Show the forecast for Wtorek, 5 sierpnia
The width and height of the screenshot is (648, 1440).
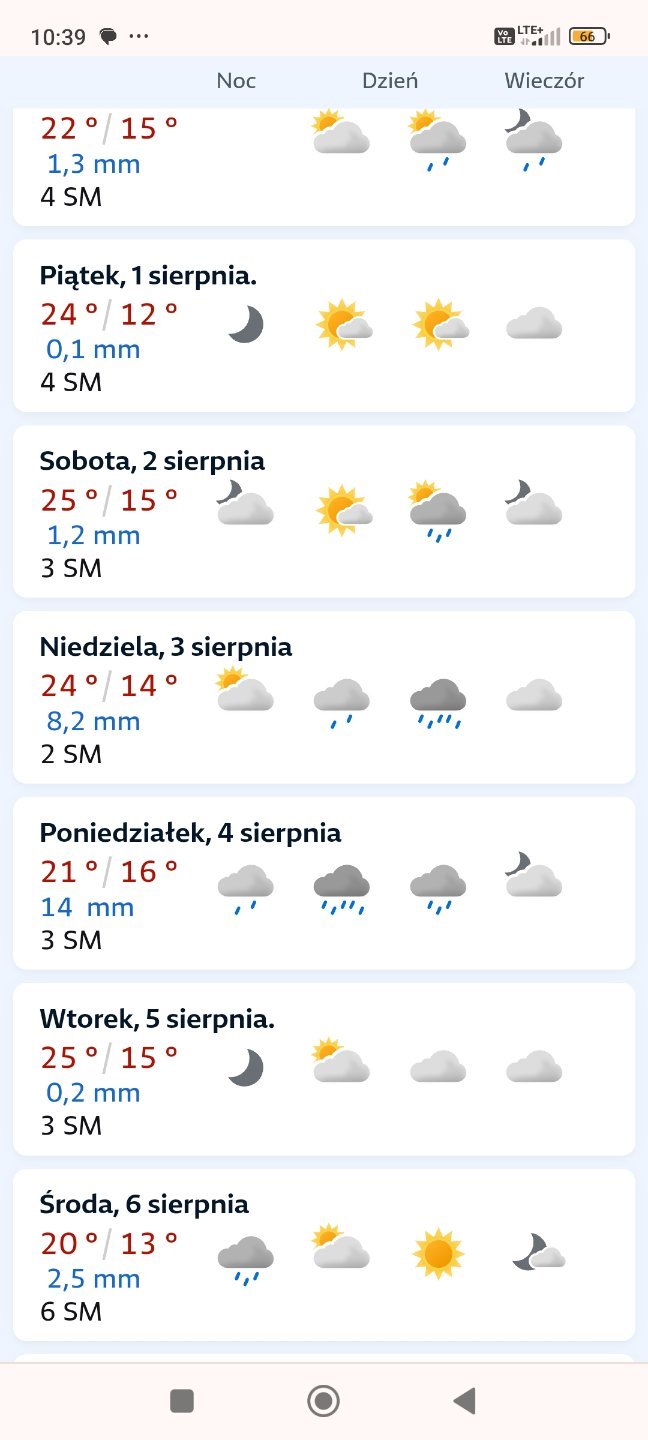coord(323,1070)
